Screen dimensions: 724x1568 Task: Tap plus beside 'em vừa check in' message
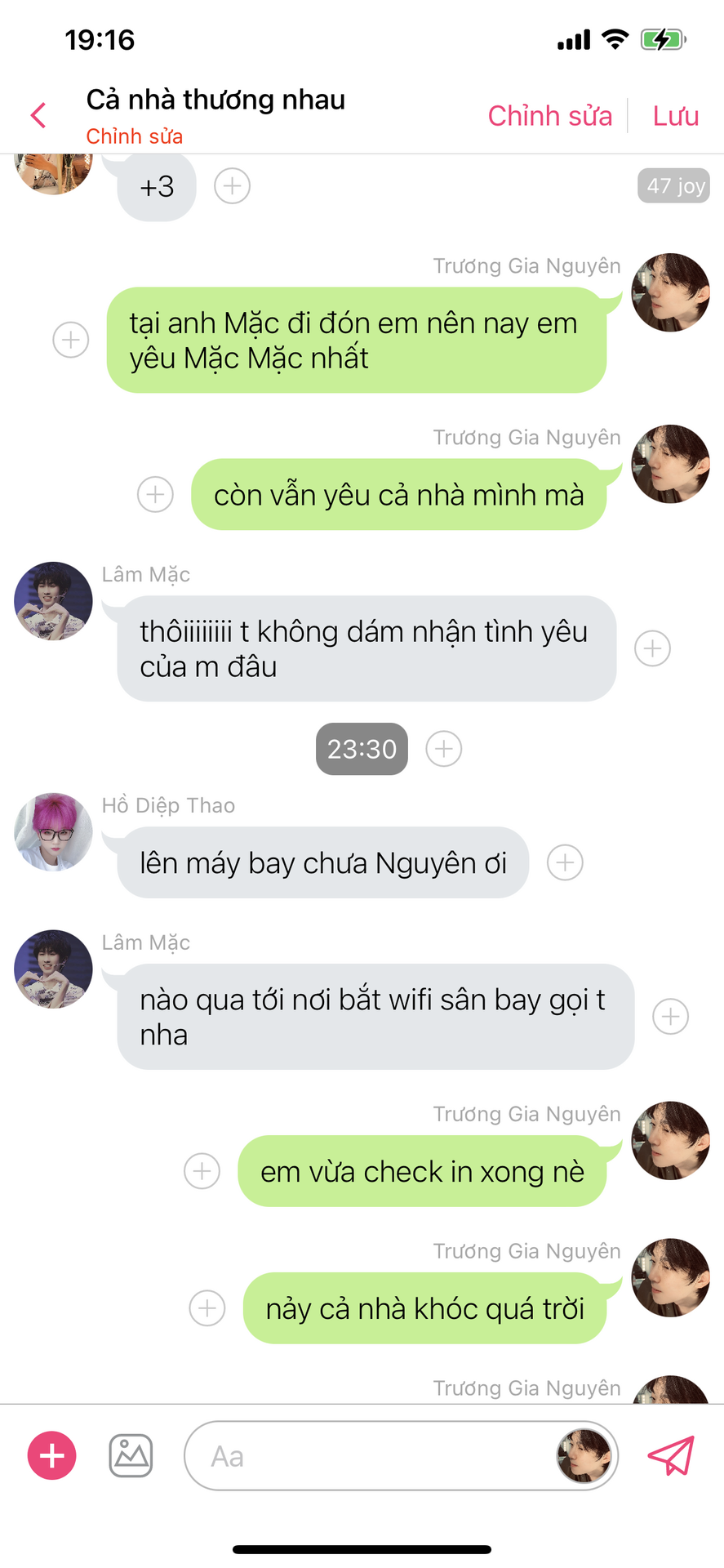[x=202, y=1171]
